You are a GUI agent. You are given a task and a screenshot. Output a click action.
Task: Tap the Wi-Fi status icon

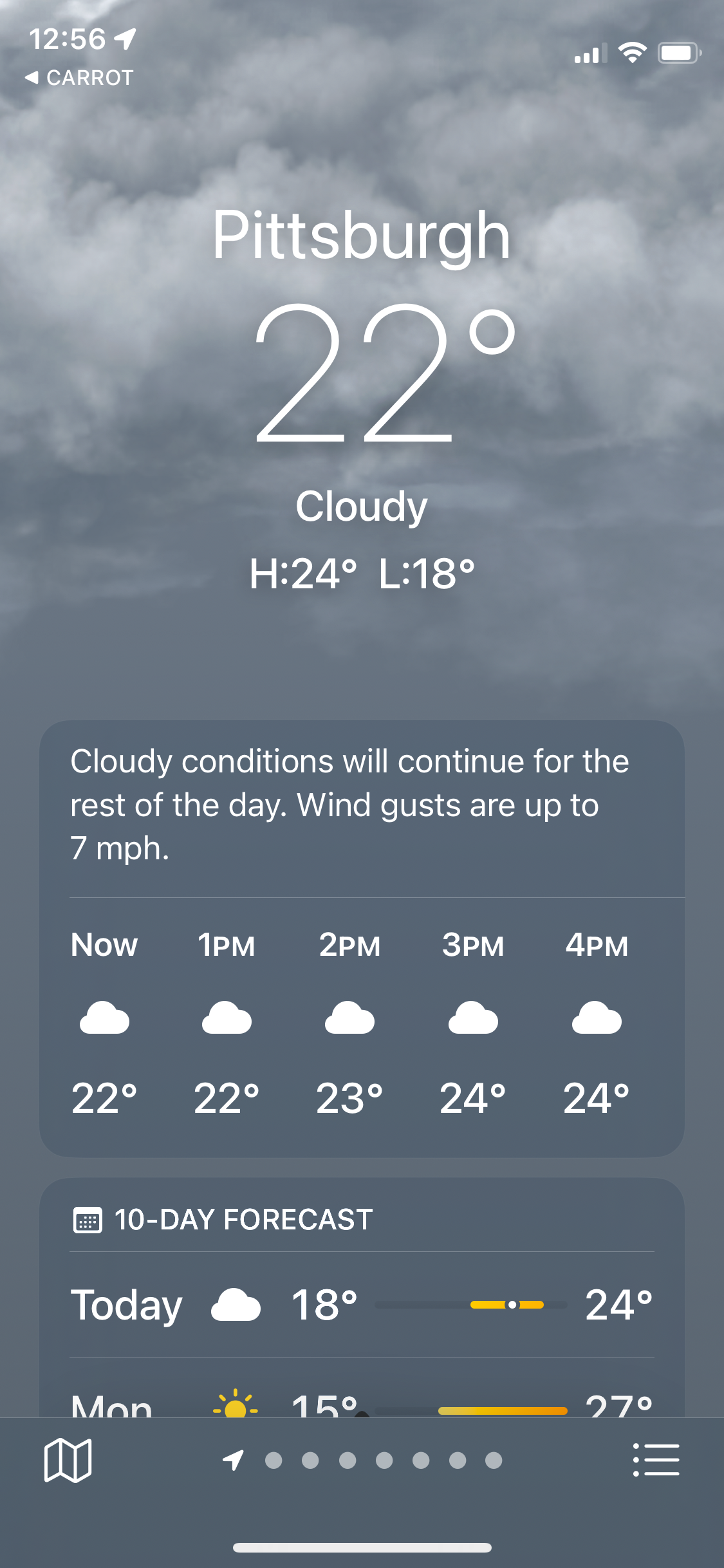point(633,53)
